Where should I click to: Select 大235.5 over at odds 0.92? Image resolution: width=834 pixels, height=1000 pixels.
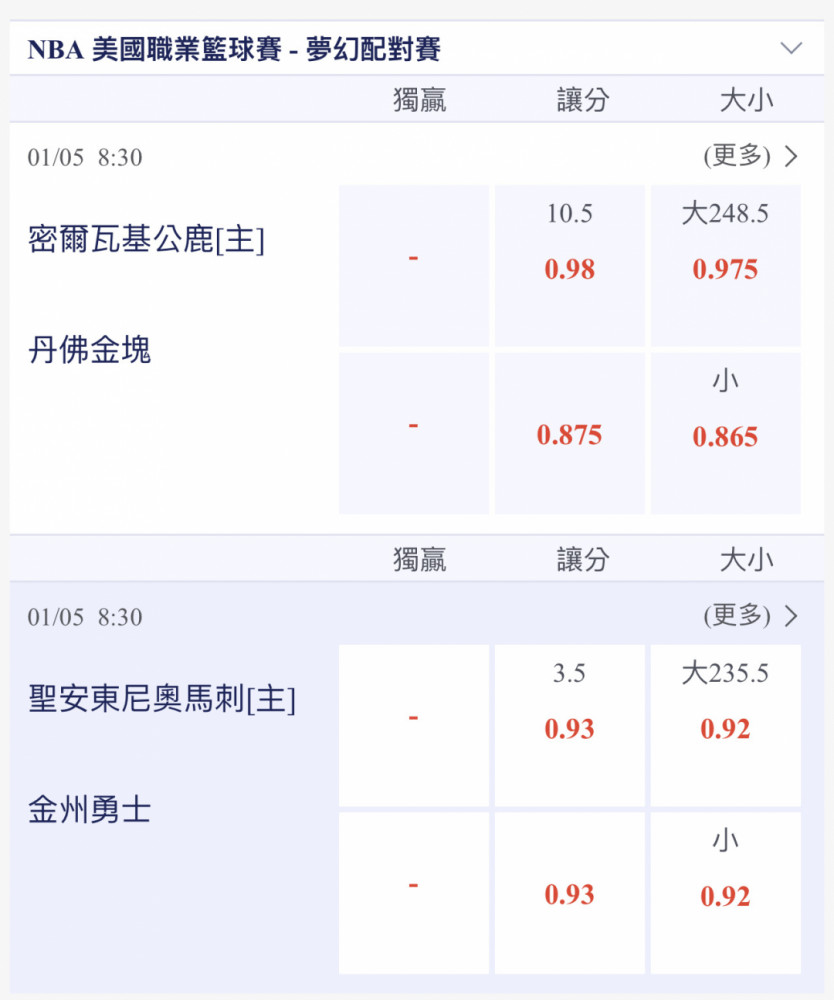726,725
